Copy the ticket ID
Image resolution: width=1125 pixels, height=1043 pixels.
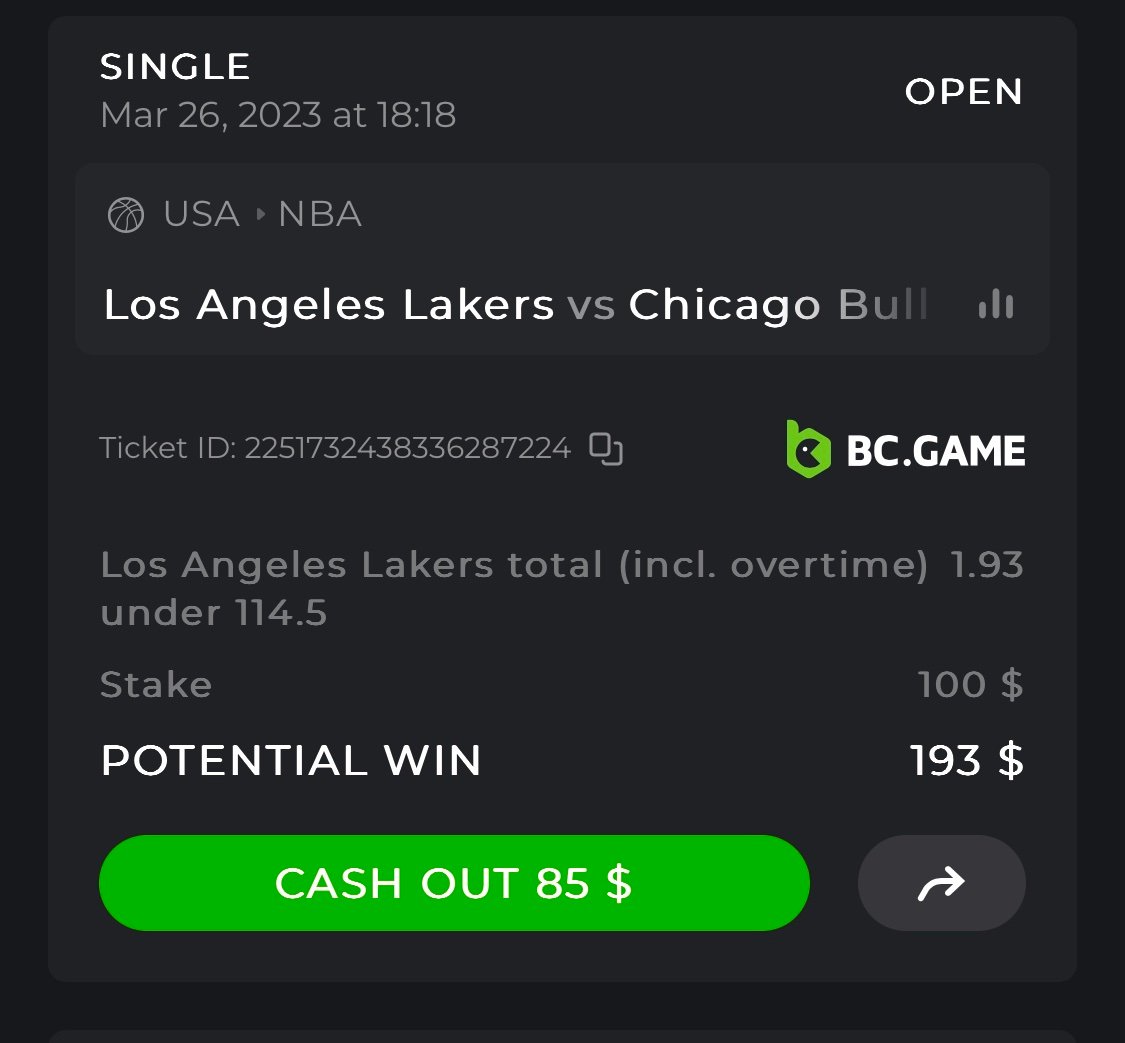tap(606, 449)
